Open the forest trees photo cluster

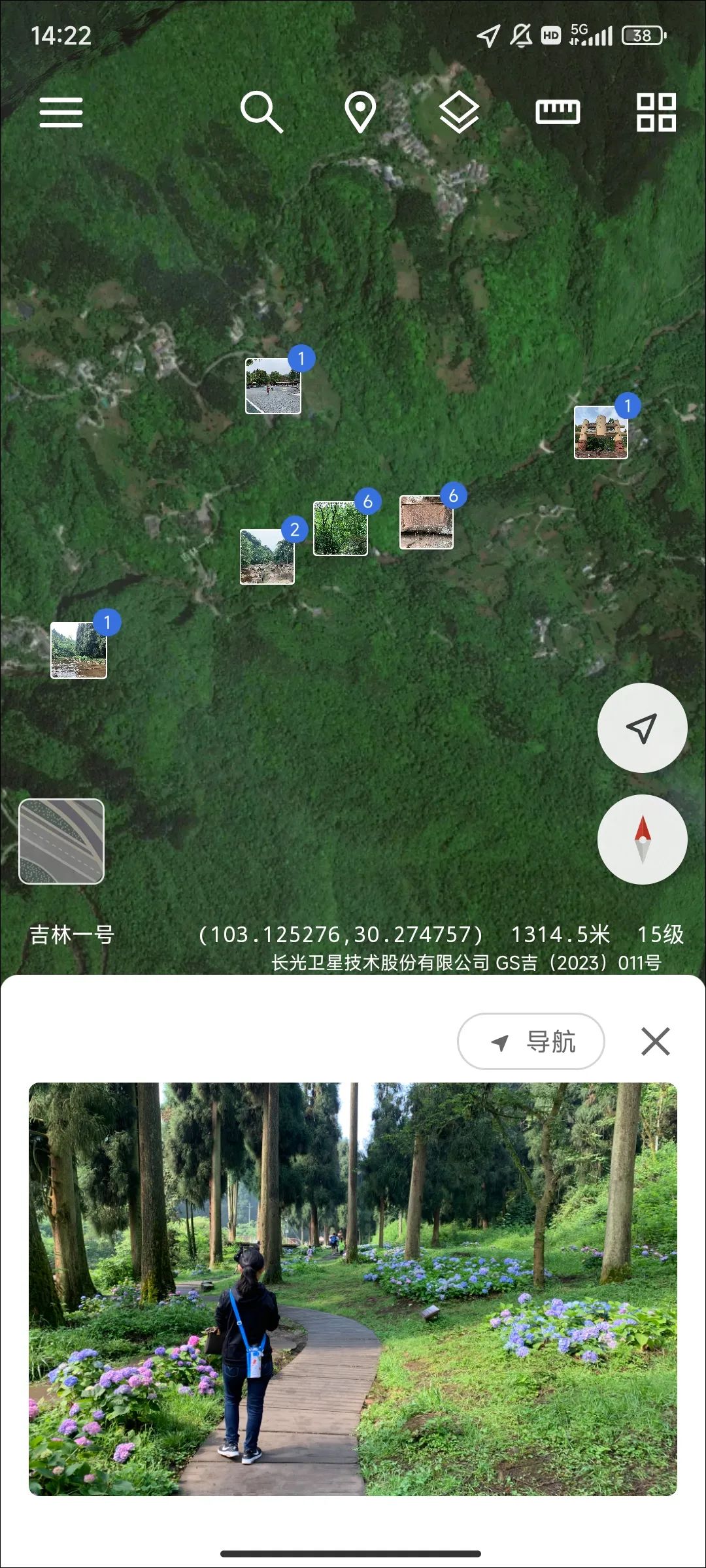tap(341, 529)
